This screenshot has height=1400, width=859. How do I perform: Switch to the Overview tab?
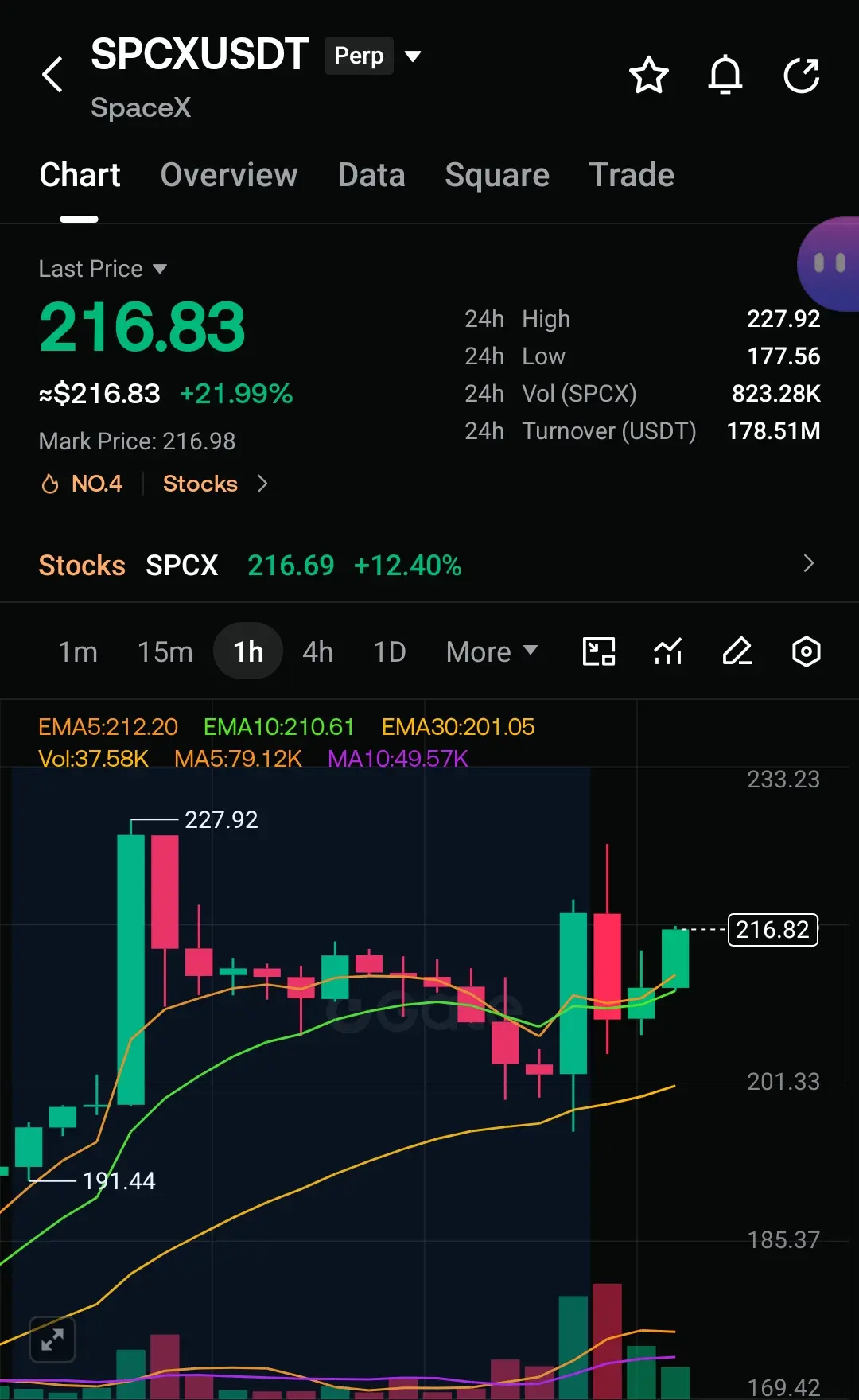(x=229, y=175)
